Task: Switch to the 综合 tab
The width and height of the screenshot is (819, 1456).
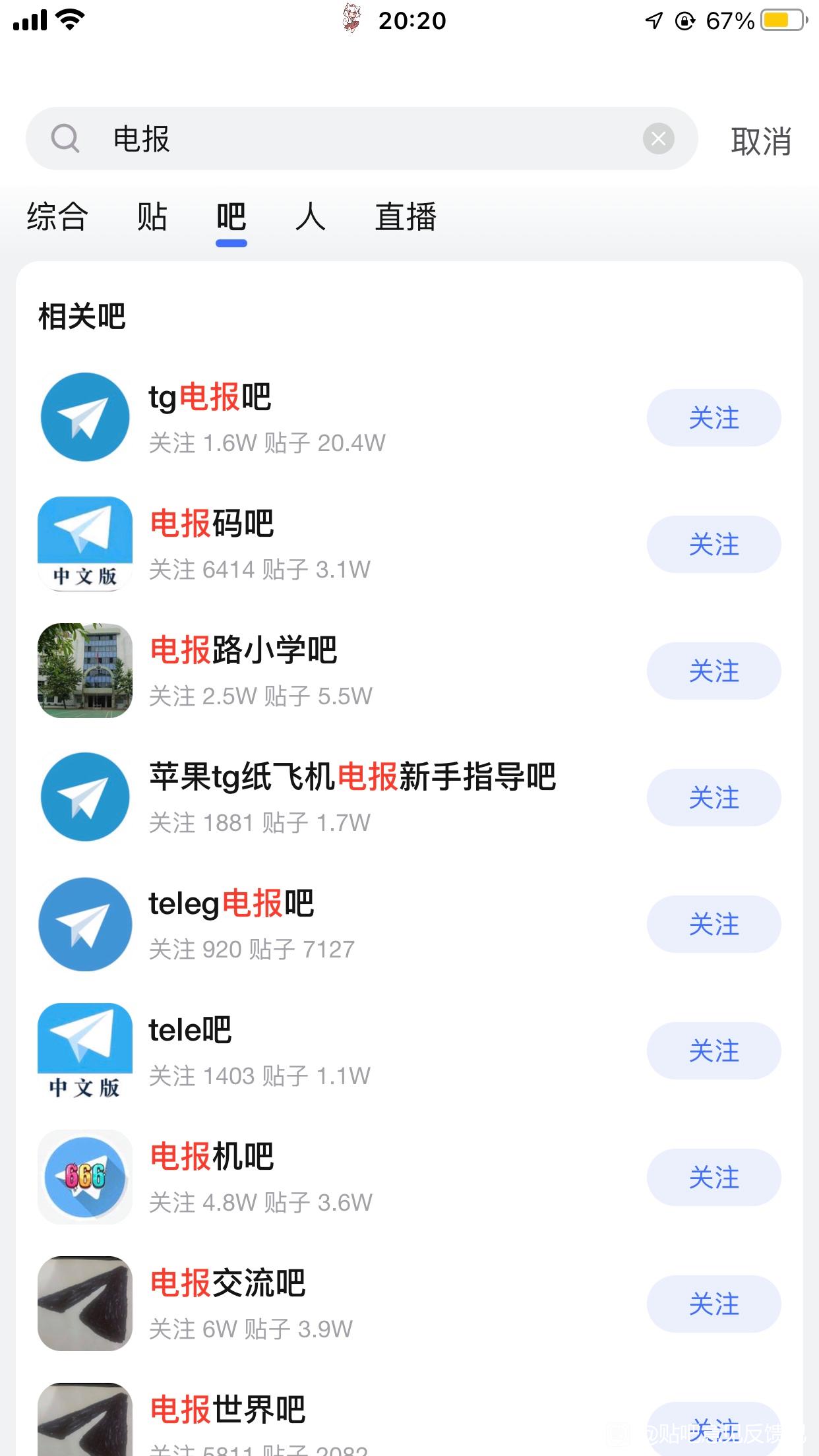Action: pyautogui.click(x=57, y=216)
